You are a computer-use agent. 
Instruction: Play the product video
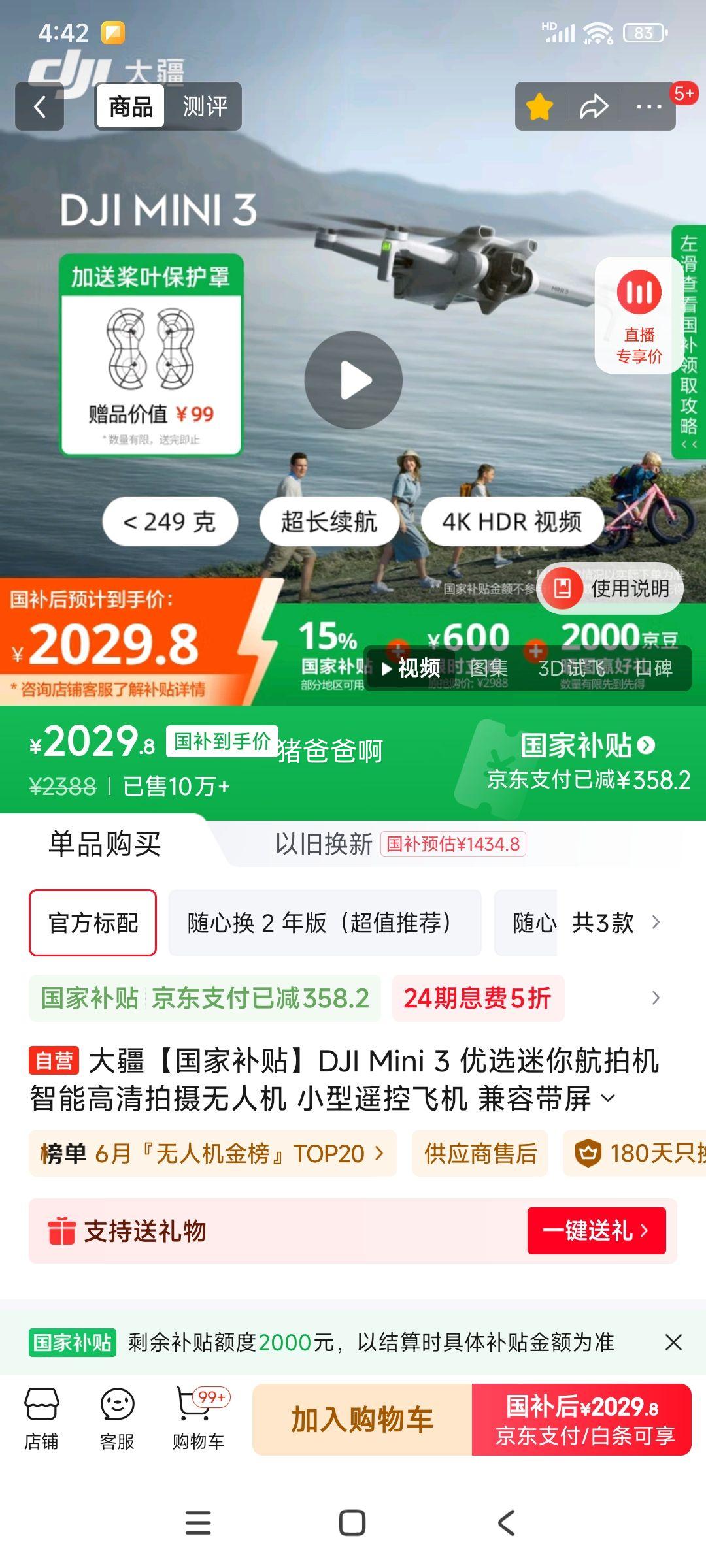click(x=354, y=380)
